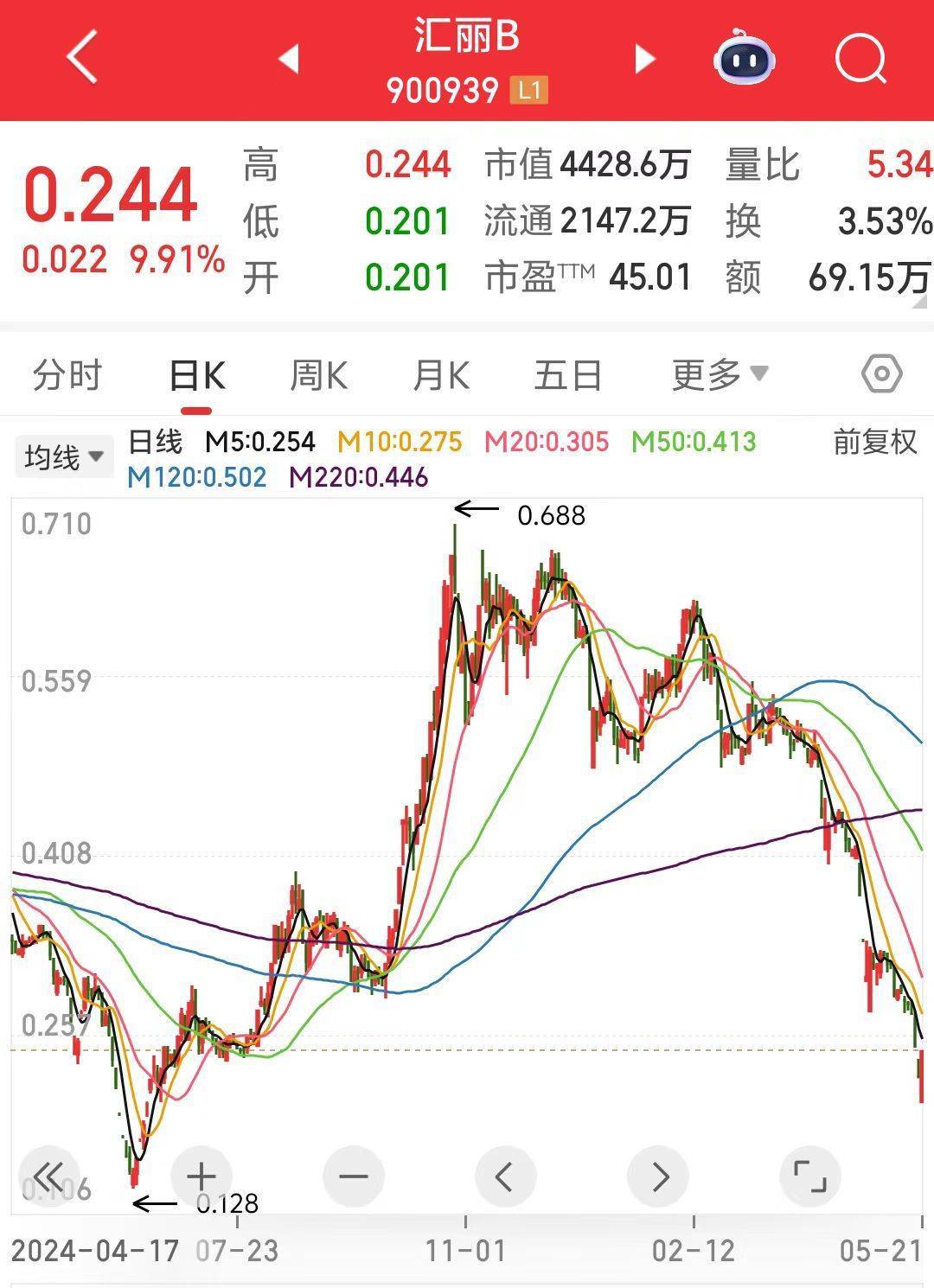
Task: Open stock search
Action: 860,59
